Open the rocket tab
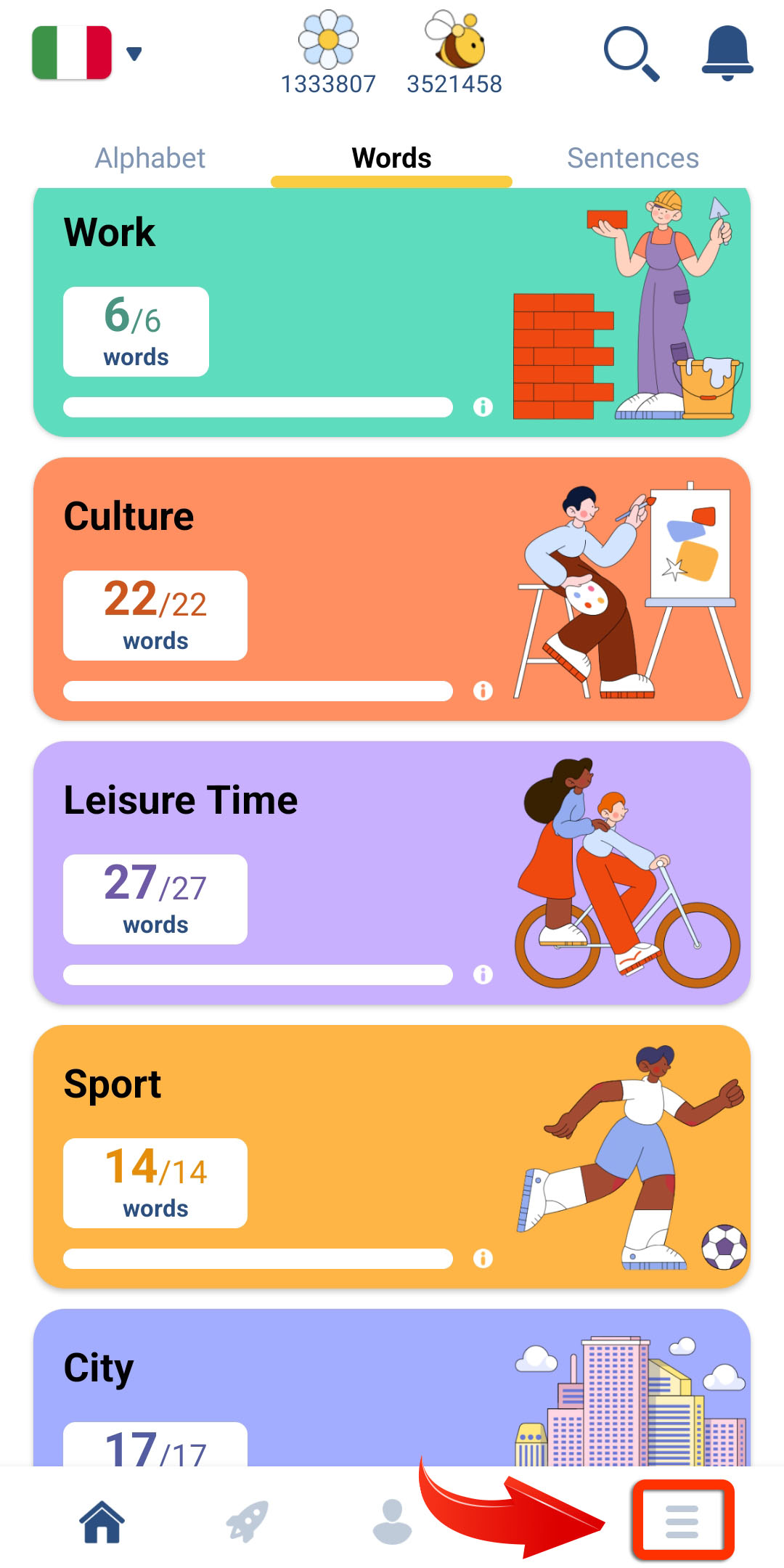The image size is (784, 1568). [x=247, y=1521]
